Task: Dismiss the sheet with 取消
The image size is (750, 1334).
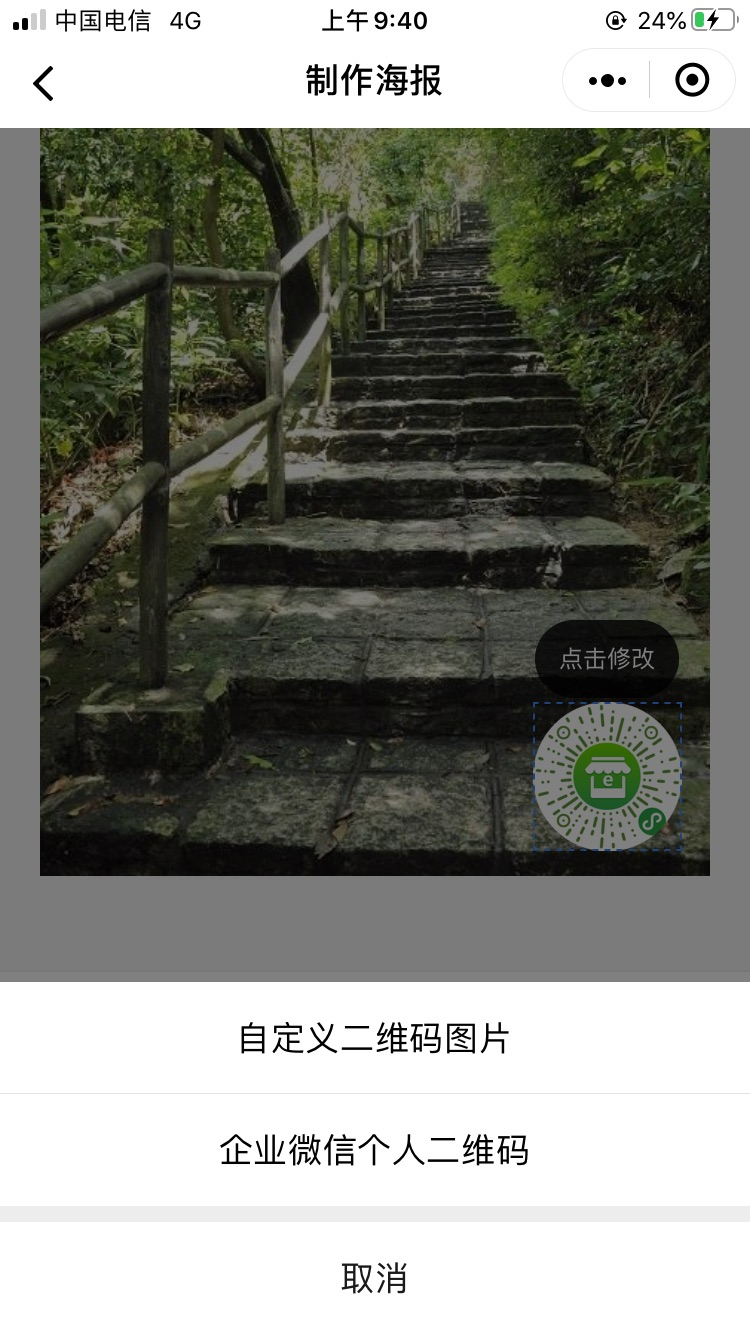Action: click(374, 1278)
